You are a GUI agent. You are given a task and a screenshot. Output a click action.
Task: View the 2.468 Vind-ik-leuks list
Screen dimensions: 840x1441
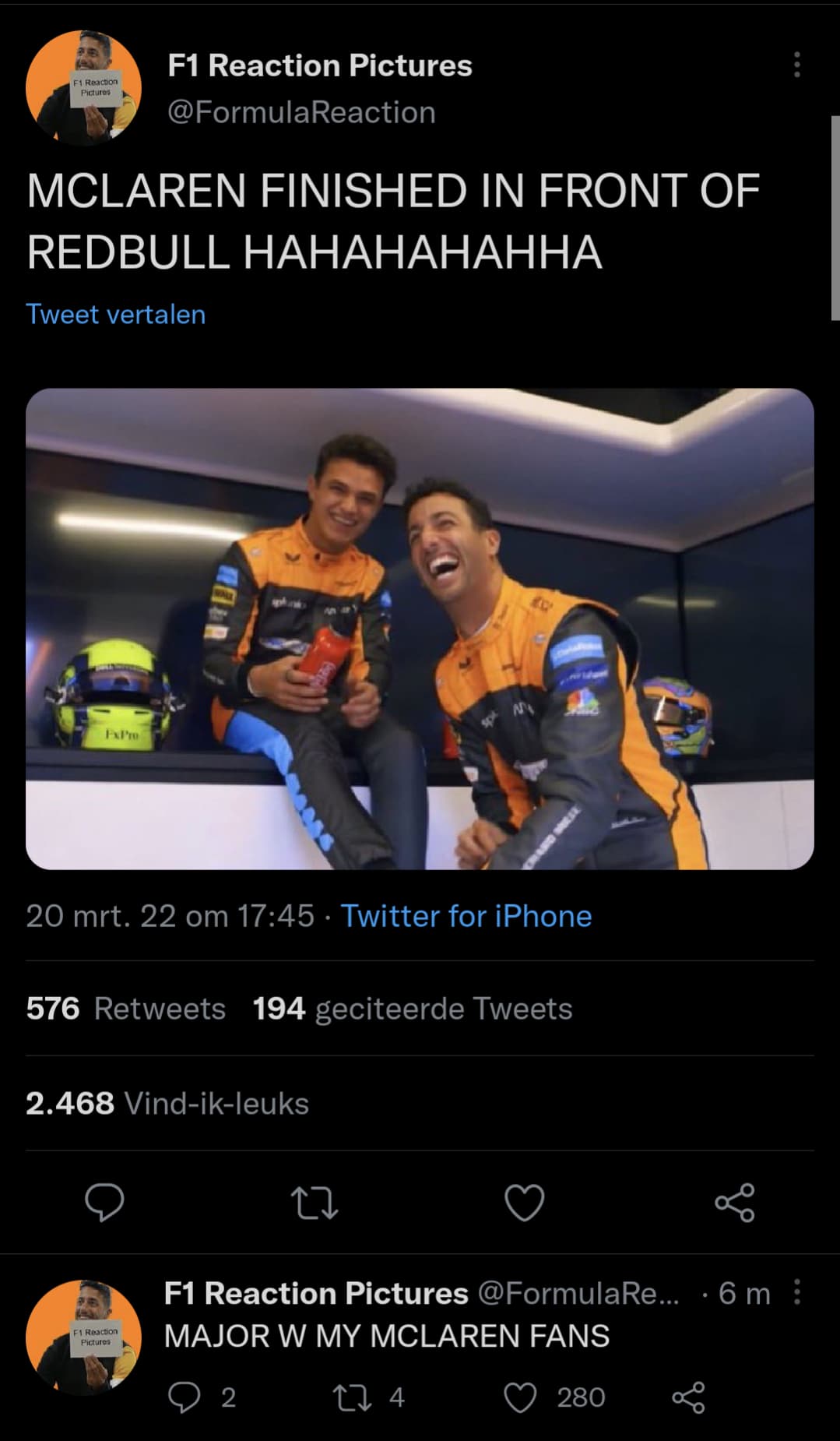[x=167, y=1103]
